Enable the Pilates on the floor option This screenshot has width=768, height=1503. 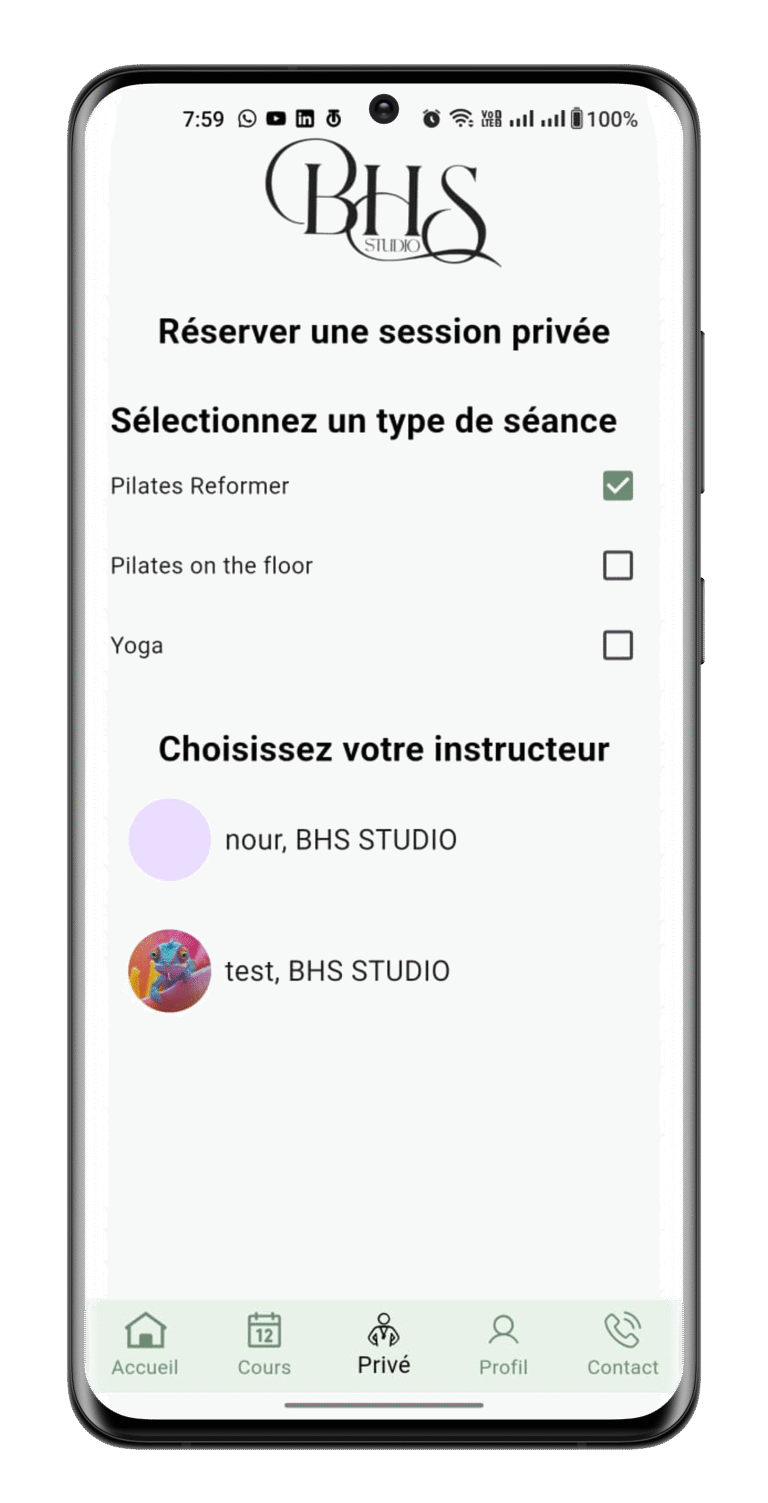tap(617, 565)
